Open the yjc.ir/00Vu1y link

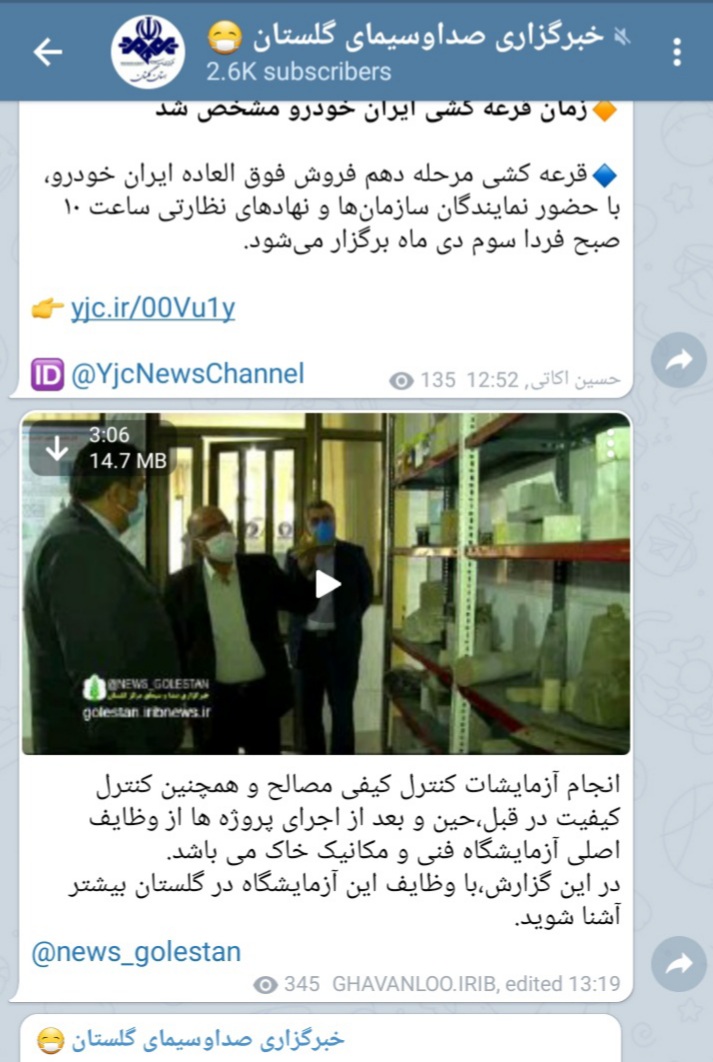pyautogui.click(x=152, y=309)
